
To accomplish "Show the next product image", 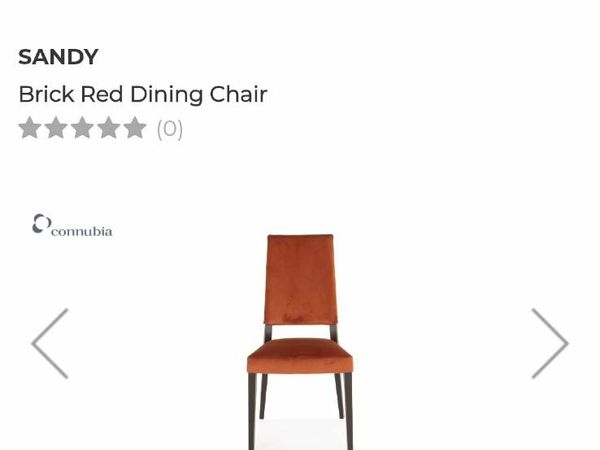I will 549,343.
